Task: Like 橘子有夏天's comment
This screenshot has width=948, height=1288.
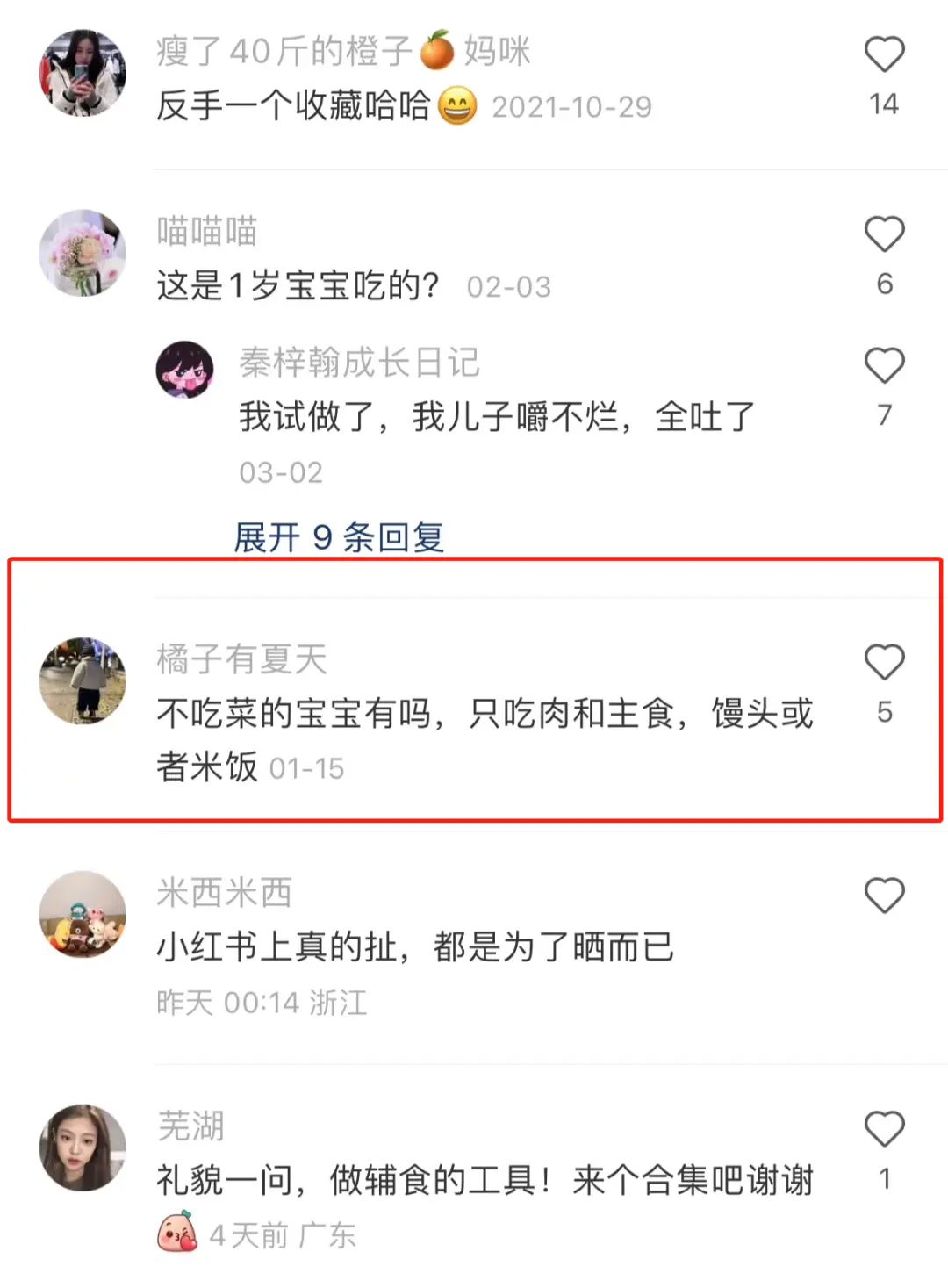Action: 884,662
